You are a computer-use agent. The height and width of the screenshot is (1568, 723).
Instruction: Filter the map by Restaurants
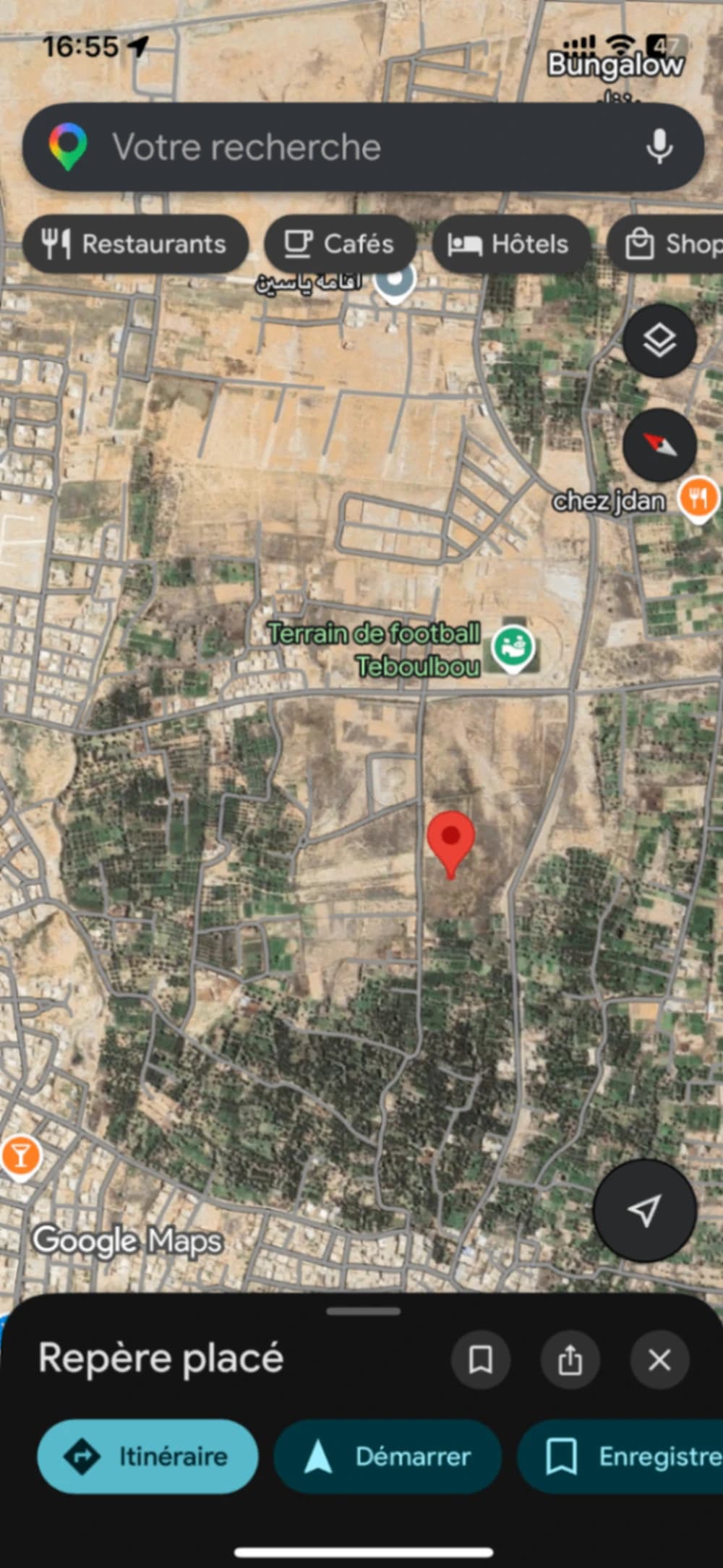click(136, 244)
